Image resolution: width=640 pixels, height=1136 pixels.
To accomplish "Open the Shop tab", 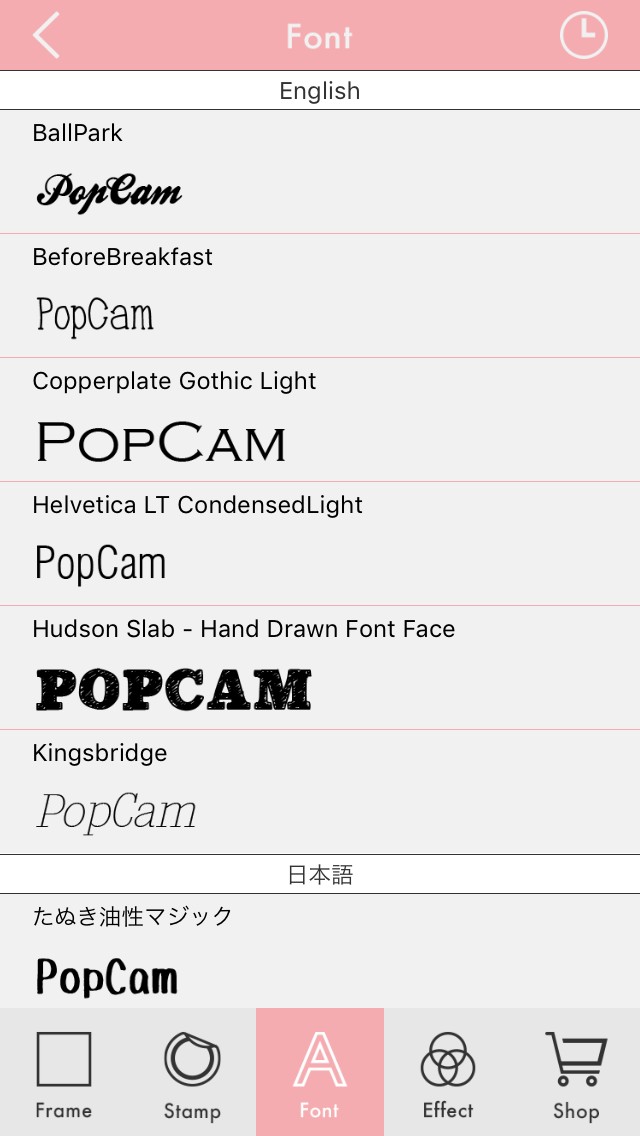I will coord(576,1072).
